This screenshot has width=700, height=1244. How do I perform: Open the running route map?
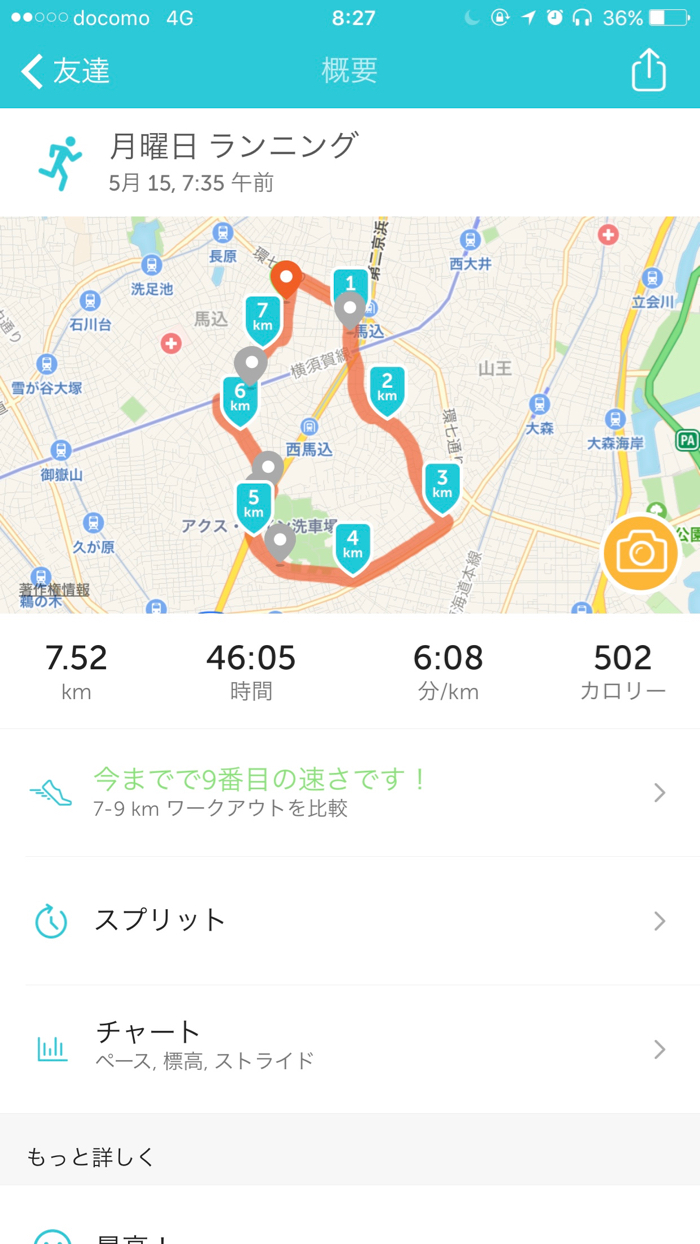pos(350,415)
